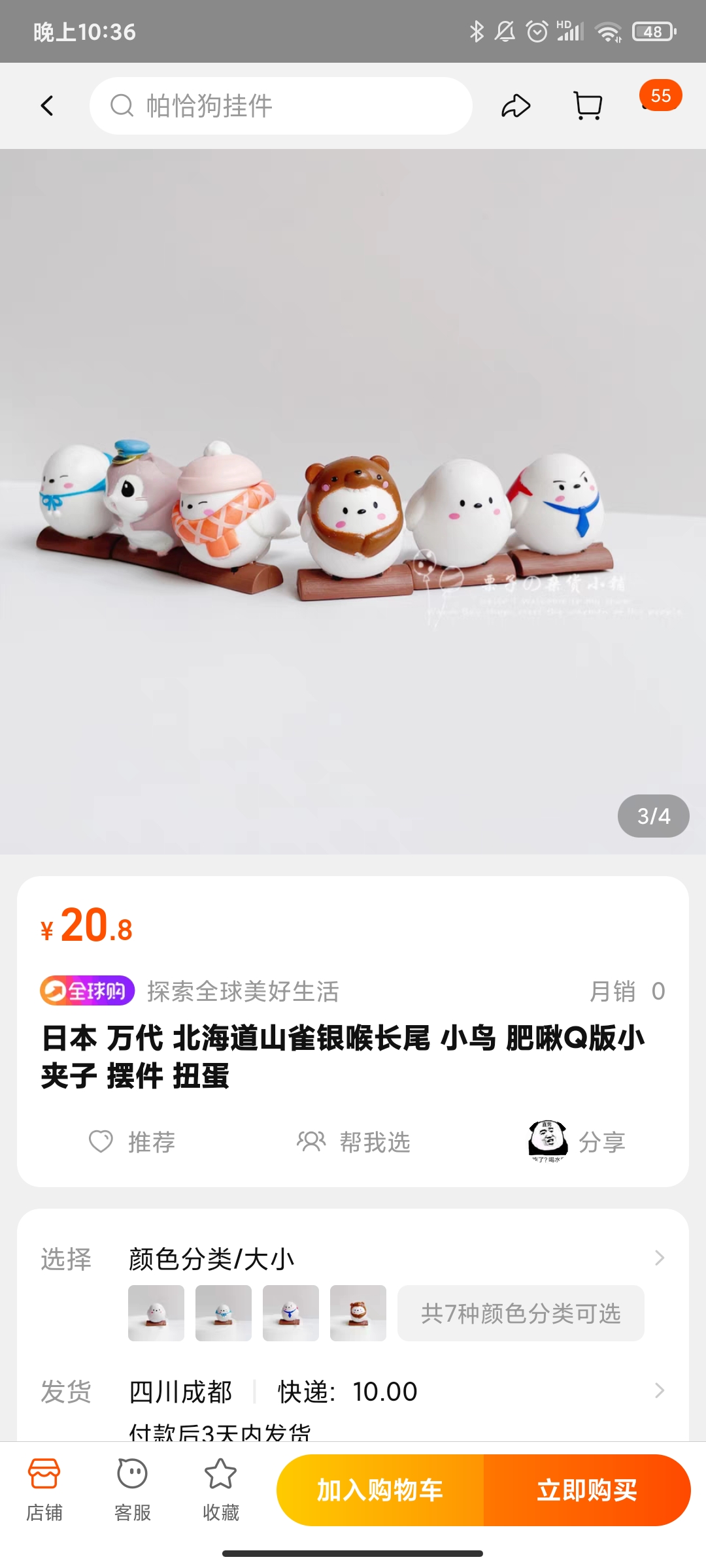Open the 发货 shipping details row
706x1568 pixels.
click(392, 1392)
